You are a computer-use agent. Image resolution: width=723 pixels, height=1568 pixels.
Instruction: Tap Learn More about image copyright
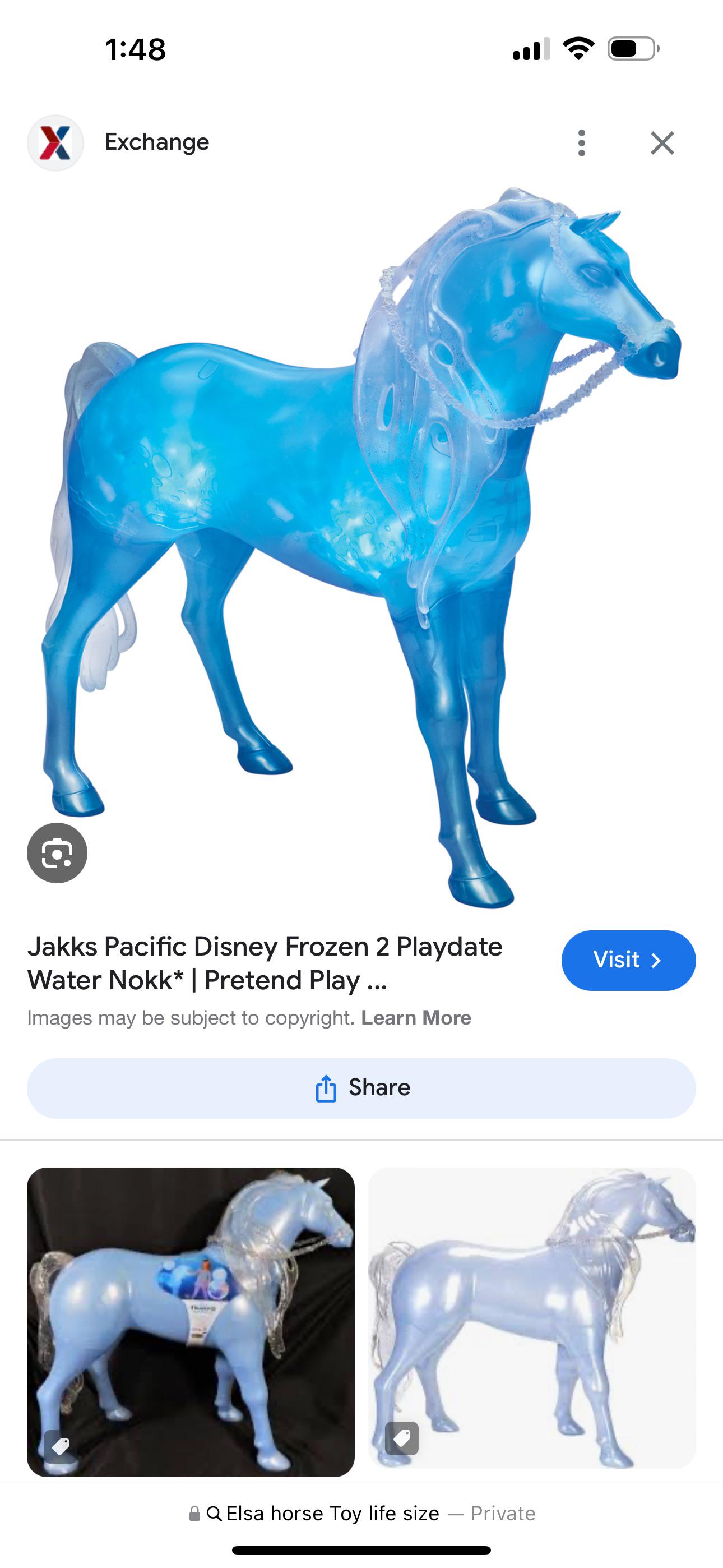tap(417, 1017)
